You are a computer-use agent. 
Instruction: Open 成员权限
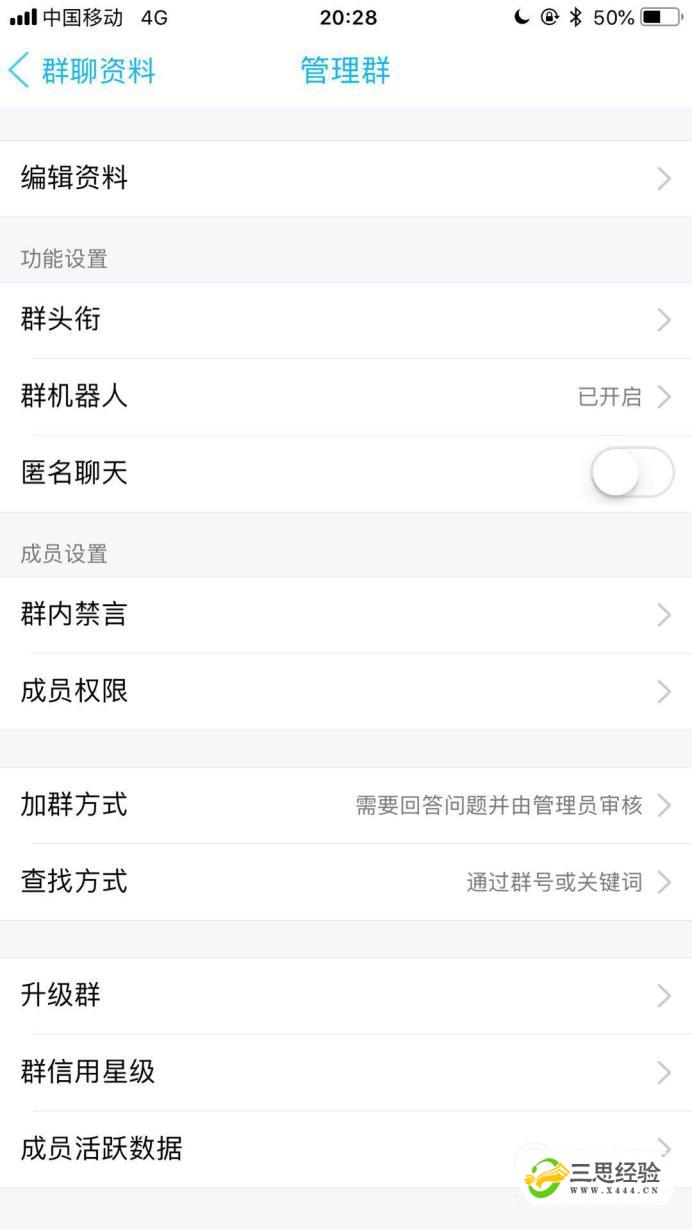click(x=346, y=691)
